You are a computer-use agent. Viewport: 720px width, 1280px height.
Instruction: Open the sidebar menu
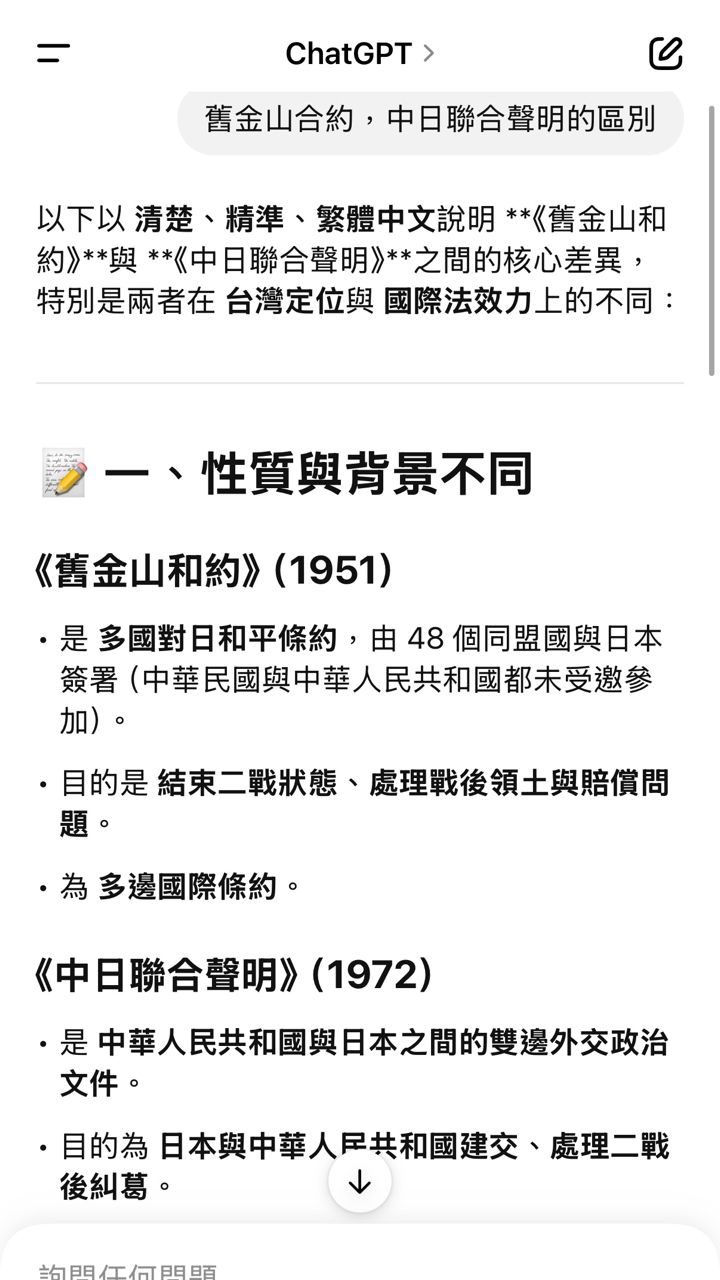(53, 54)
